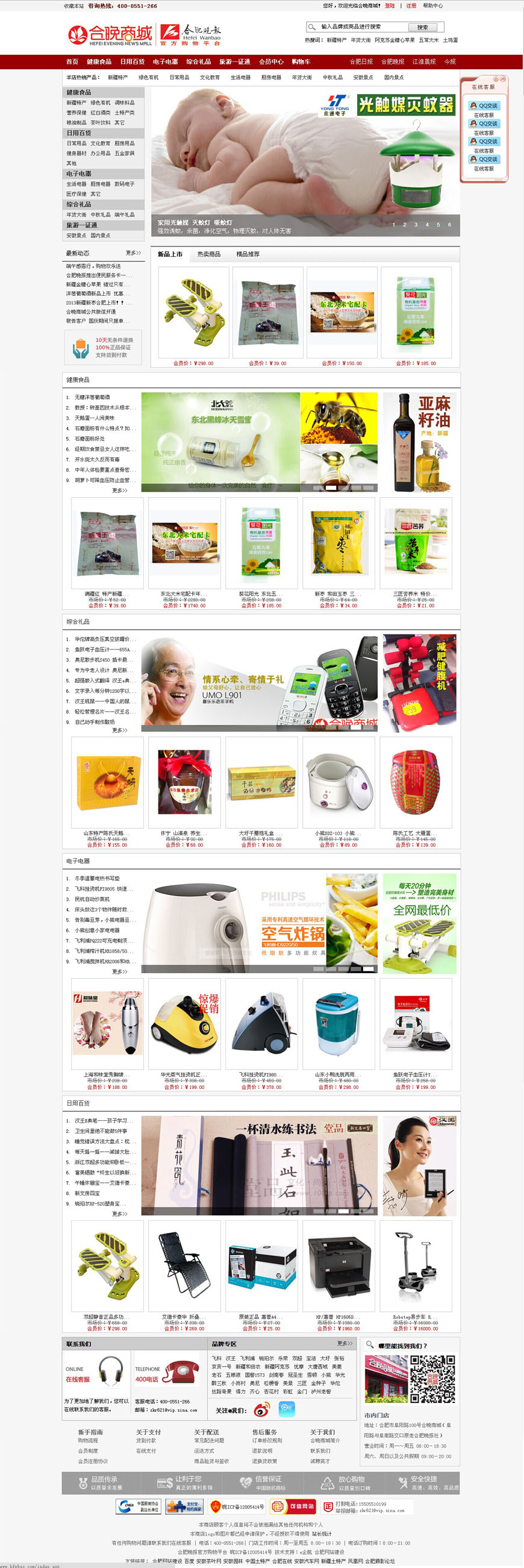
Task: Switch to the 精品推荐 tab
Action: tap(248, 254)
